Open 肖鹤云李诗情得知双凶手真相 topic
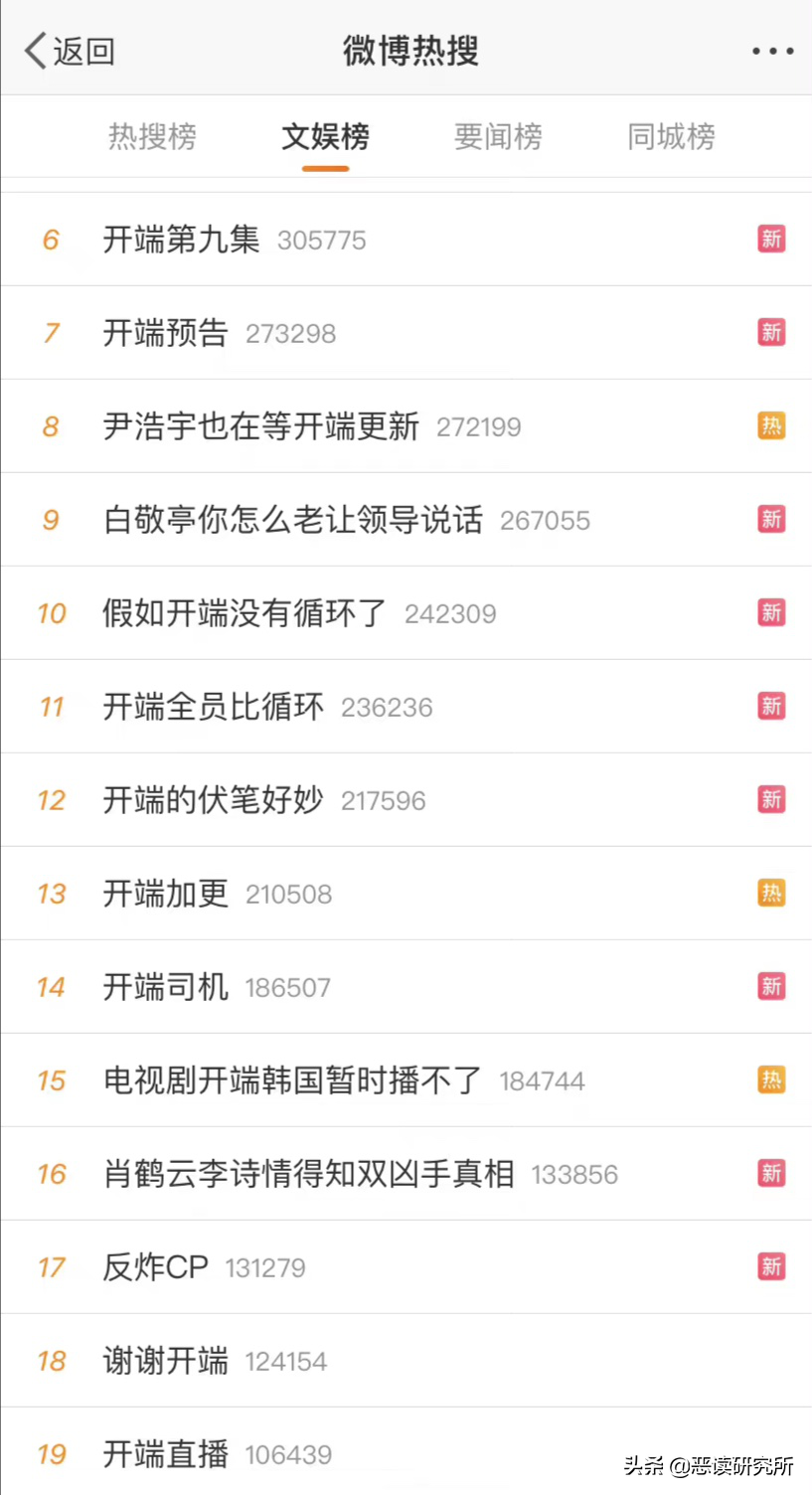This screenshot has height=1495, width=812. 309,1174
